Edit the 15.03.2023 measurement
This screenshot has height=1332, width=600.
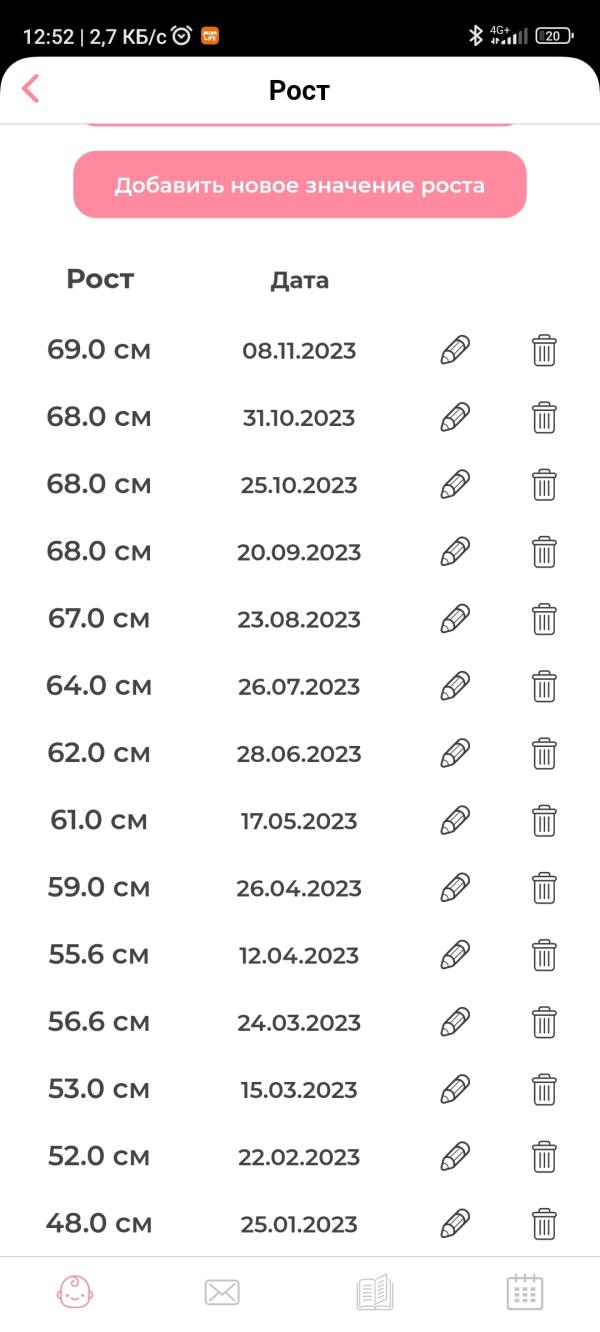tap(455, 1089)
